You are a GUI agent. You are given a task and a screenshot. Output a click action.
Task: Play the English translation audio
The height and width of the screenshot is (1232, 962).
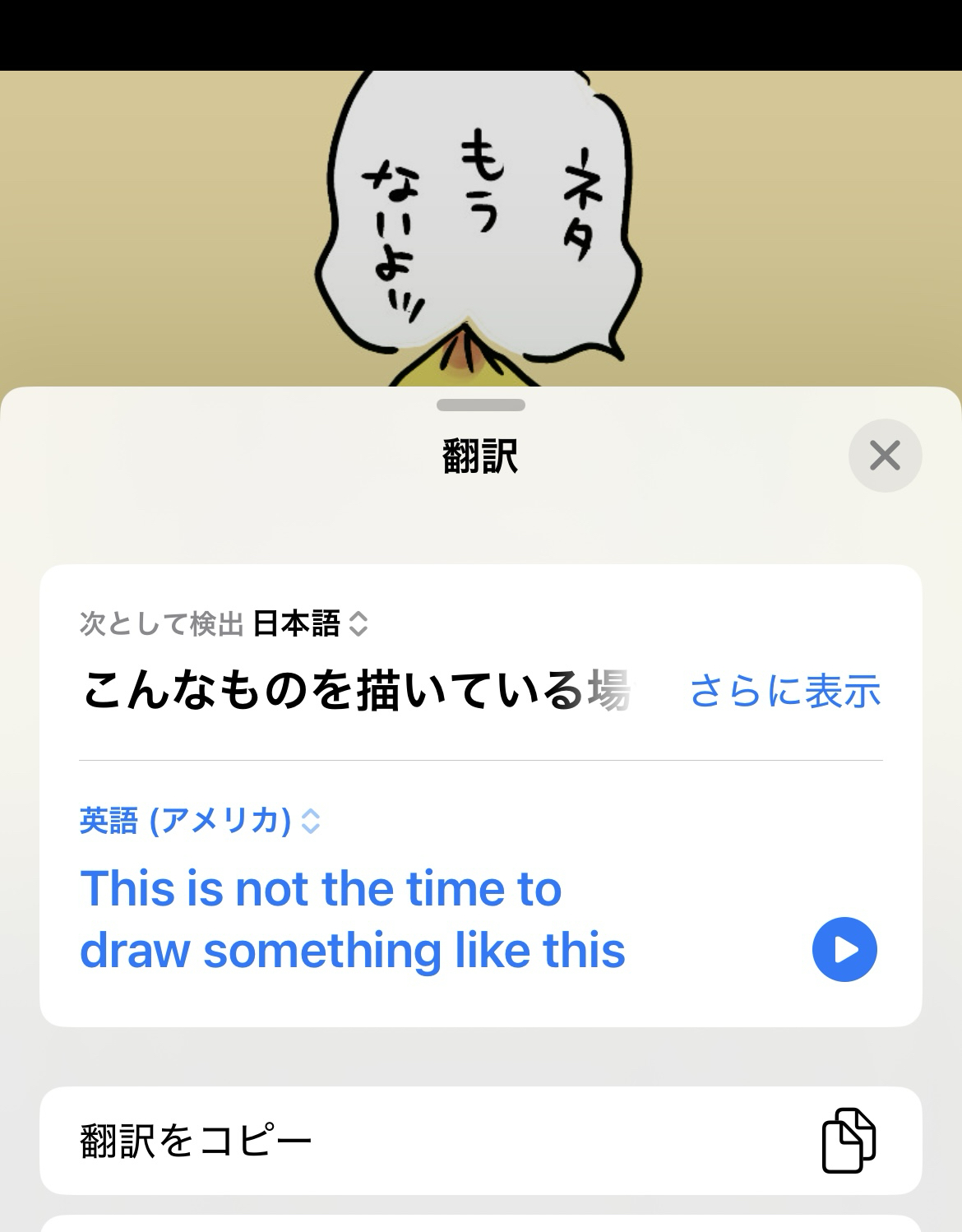pos(844,949)
